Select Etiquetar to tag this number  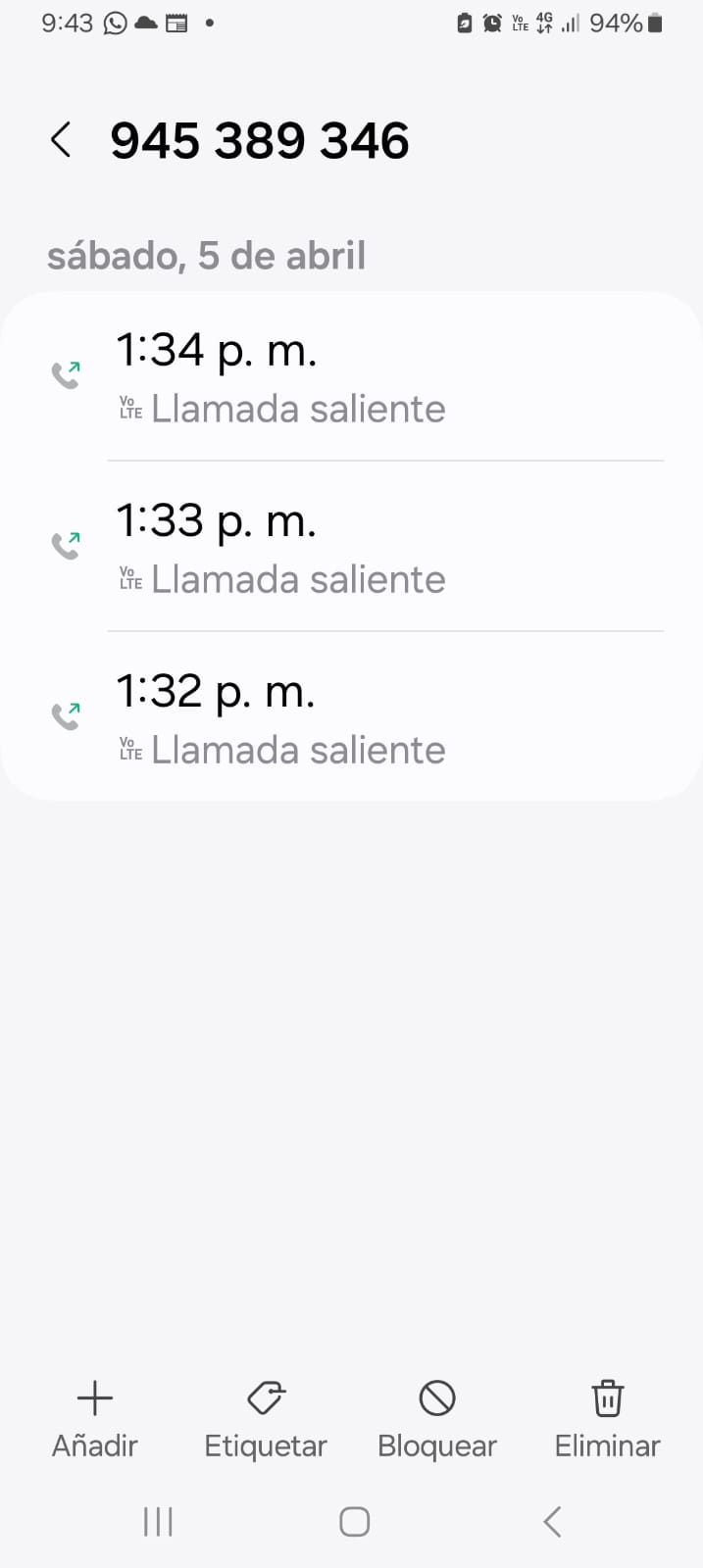266,1419
